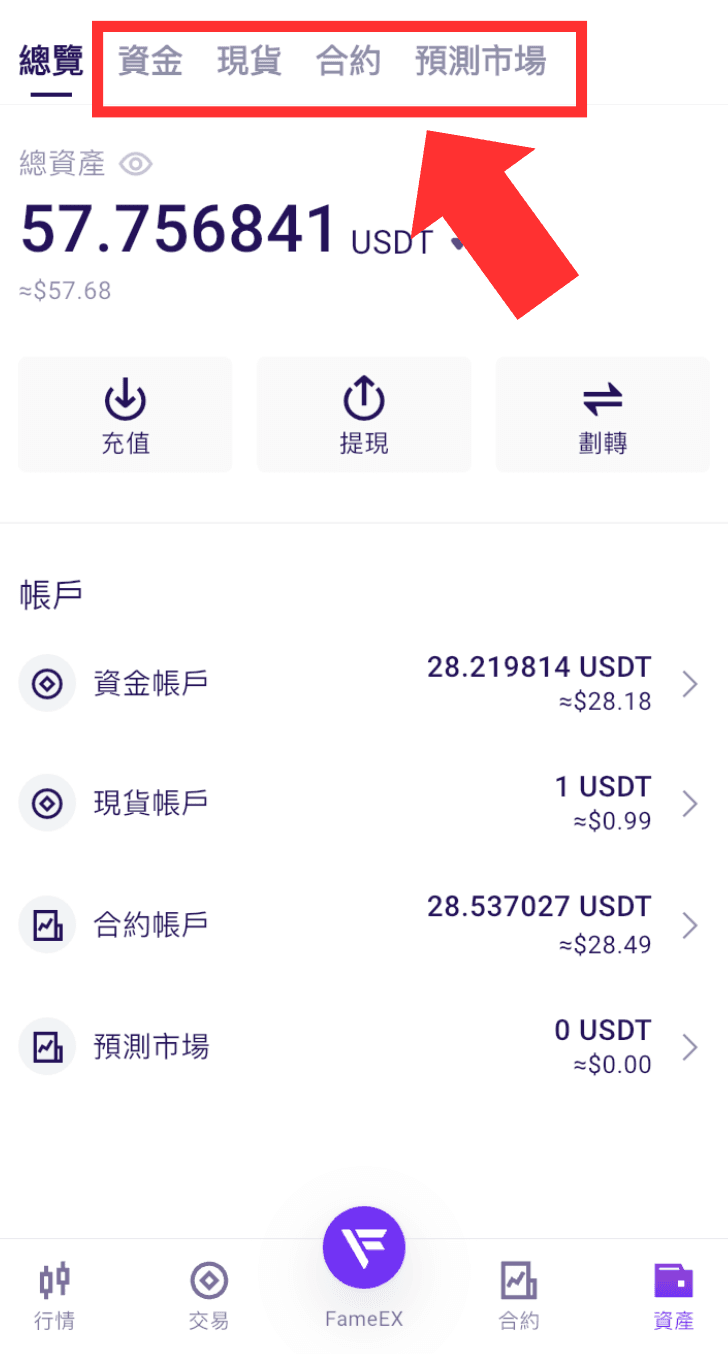
Task: Open 合約 in the bottom navigation
Action: [519, 1296]
